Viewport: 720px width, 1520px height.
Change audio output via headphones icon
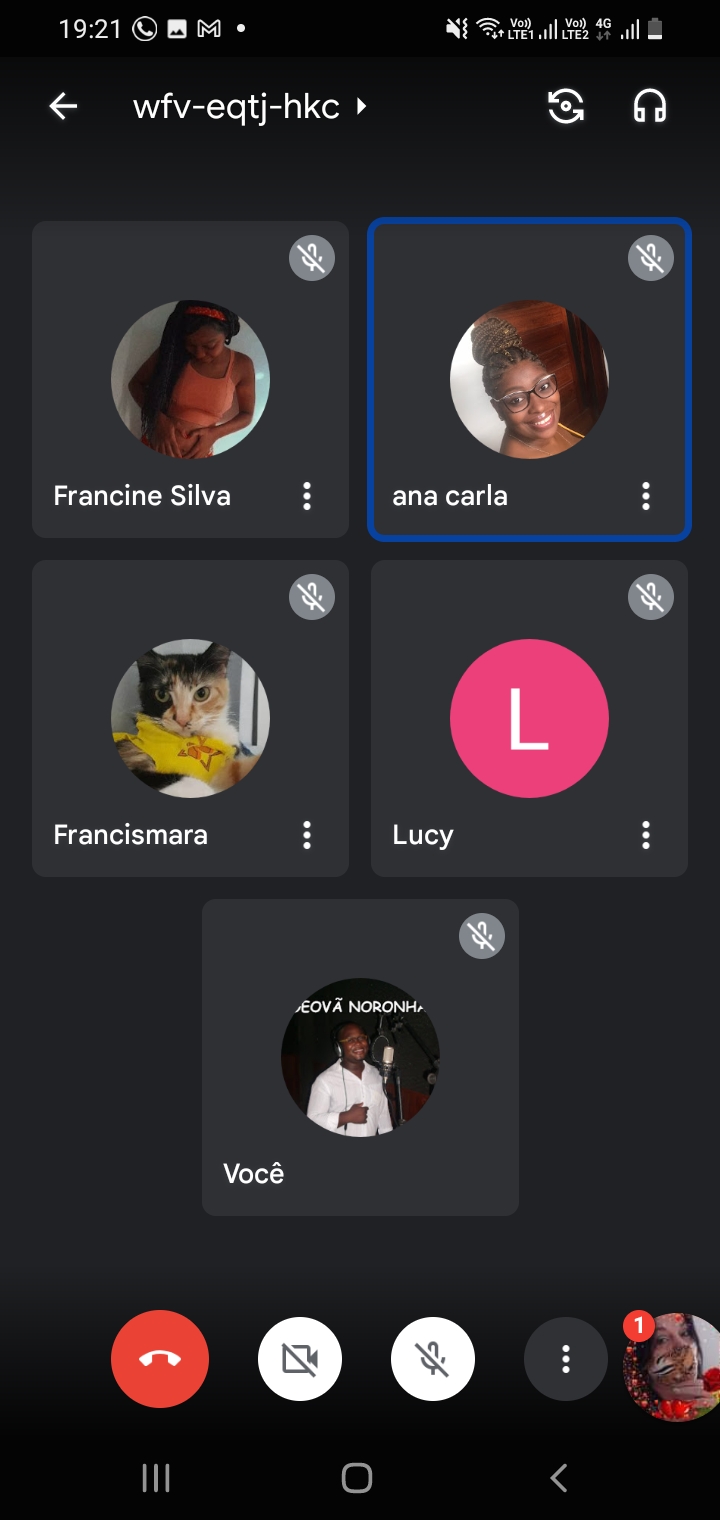pyautogui.click(x=650, y=106)
